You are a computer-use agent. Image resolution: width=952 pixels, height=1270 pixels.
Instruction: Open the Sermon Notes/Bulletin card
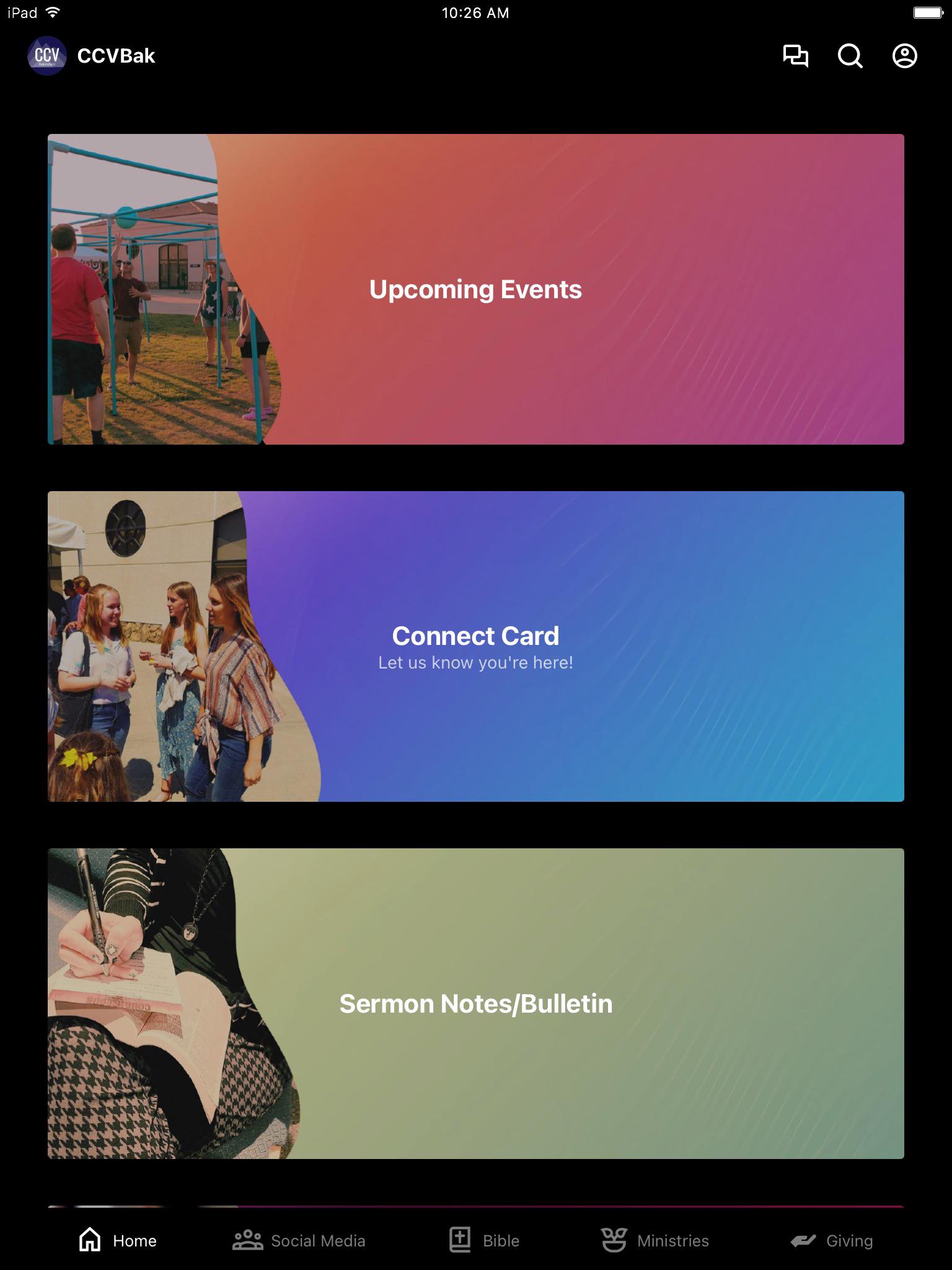click(475, 1003)
